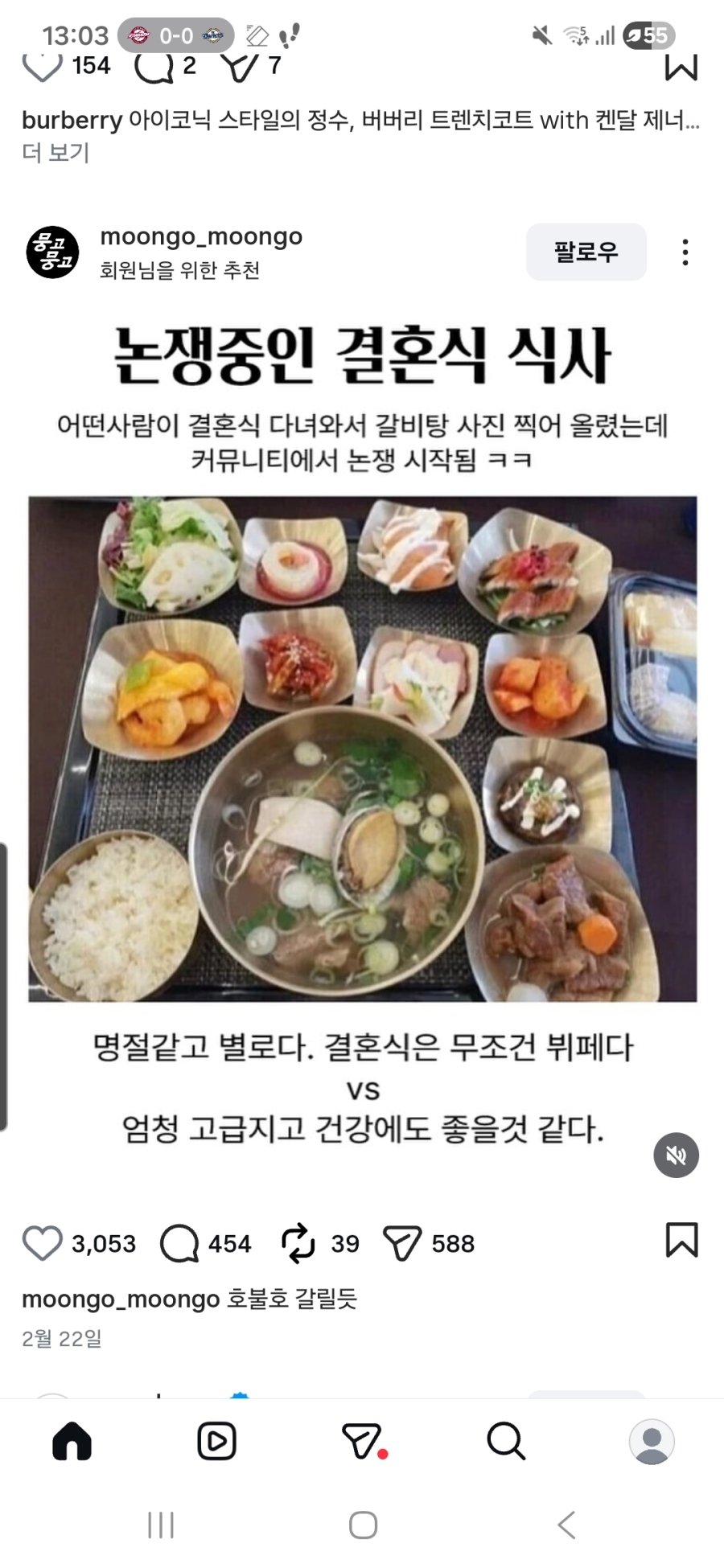Tap 팔로우 to follow moongo_moongo

tap(586, 252)
